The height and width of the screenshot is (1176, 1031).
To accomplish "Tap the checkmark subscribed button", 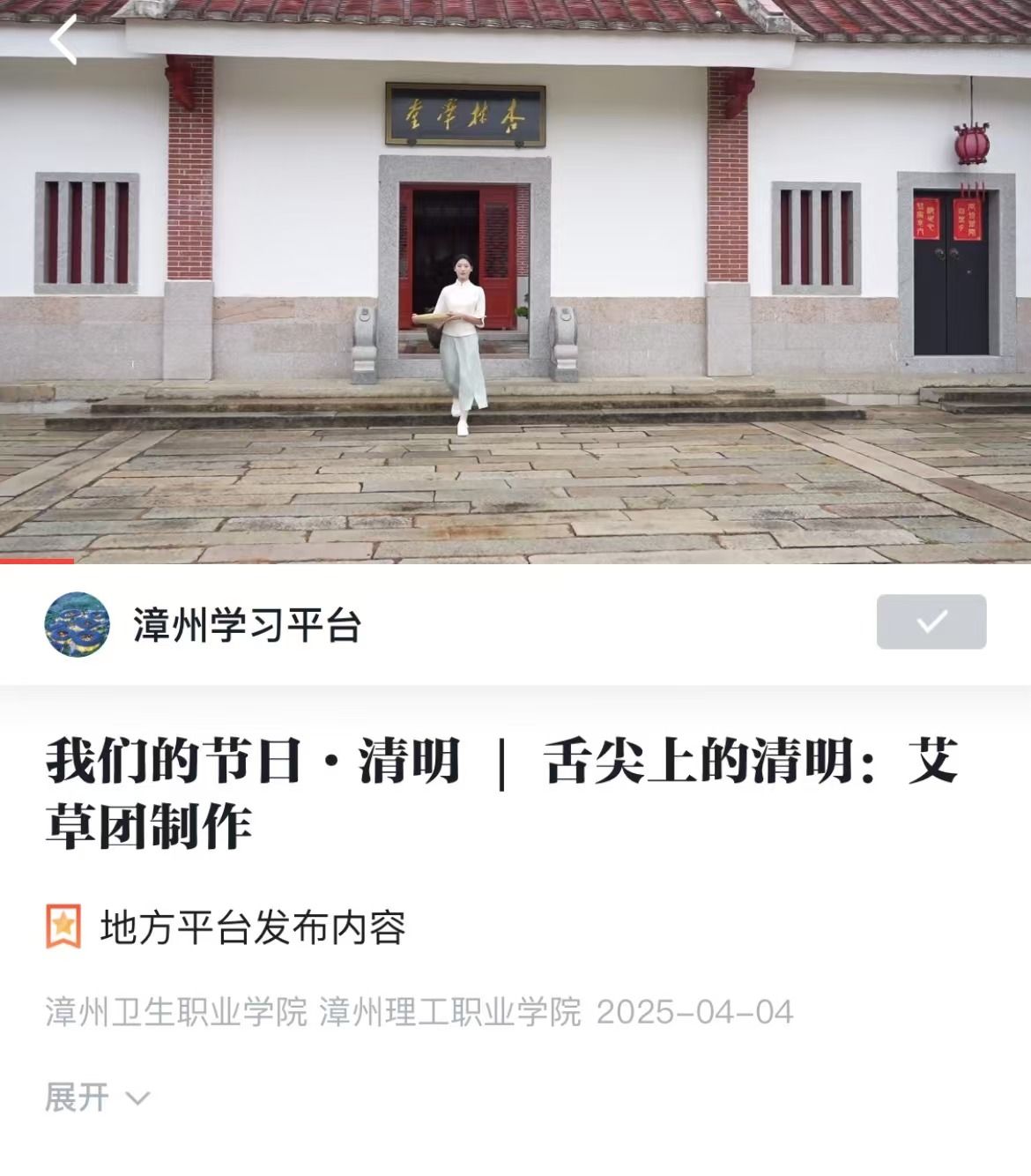I will click(x=931, y=622).
